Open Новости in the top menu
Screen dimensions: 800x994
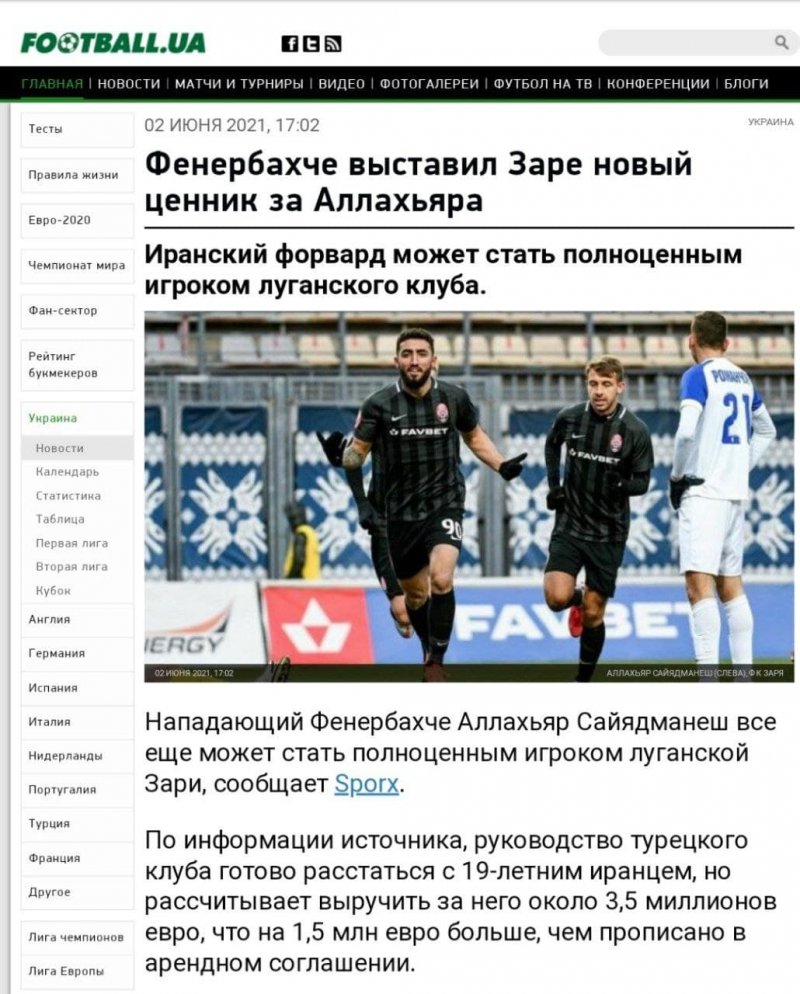click(x=129, y=84)
